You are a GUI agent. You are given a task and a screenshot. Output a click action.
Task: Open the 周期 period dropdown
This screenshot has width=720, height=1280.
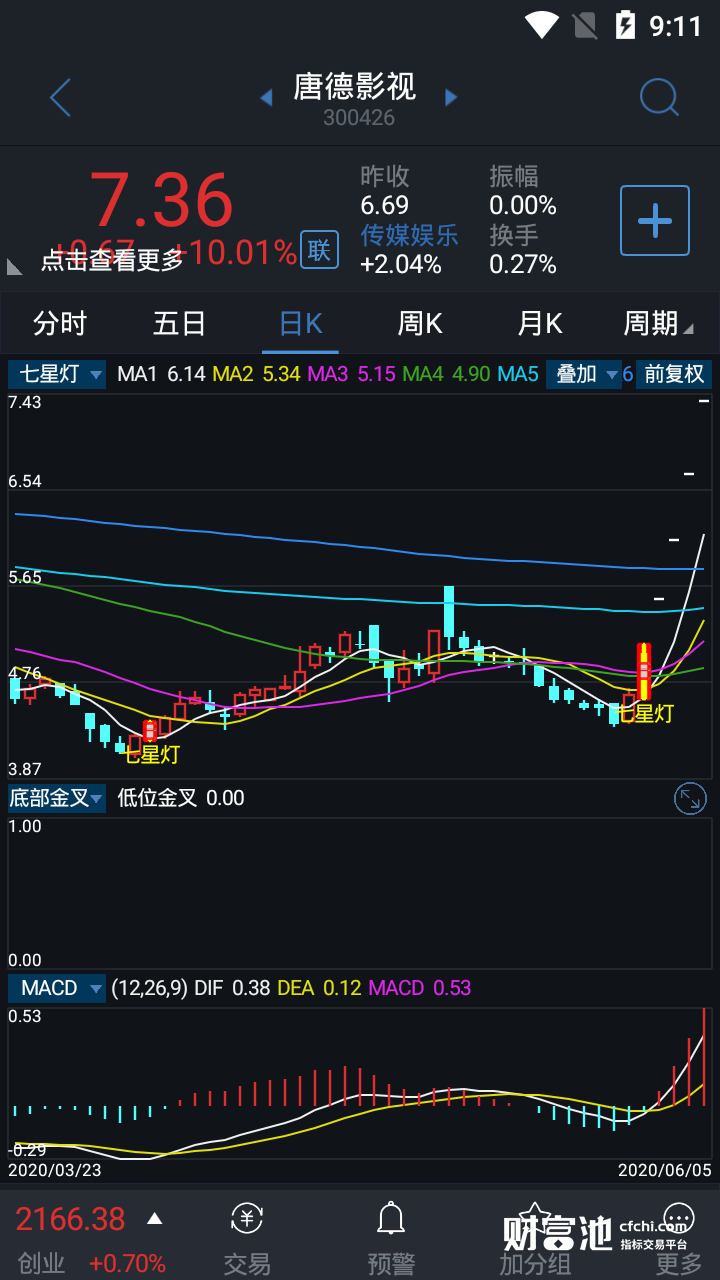tap(657, 324)
